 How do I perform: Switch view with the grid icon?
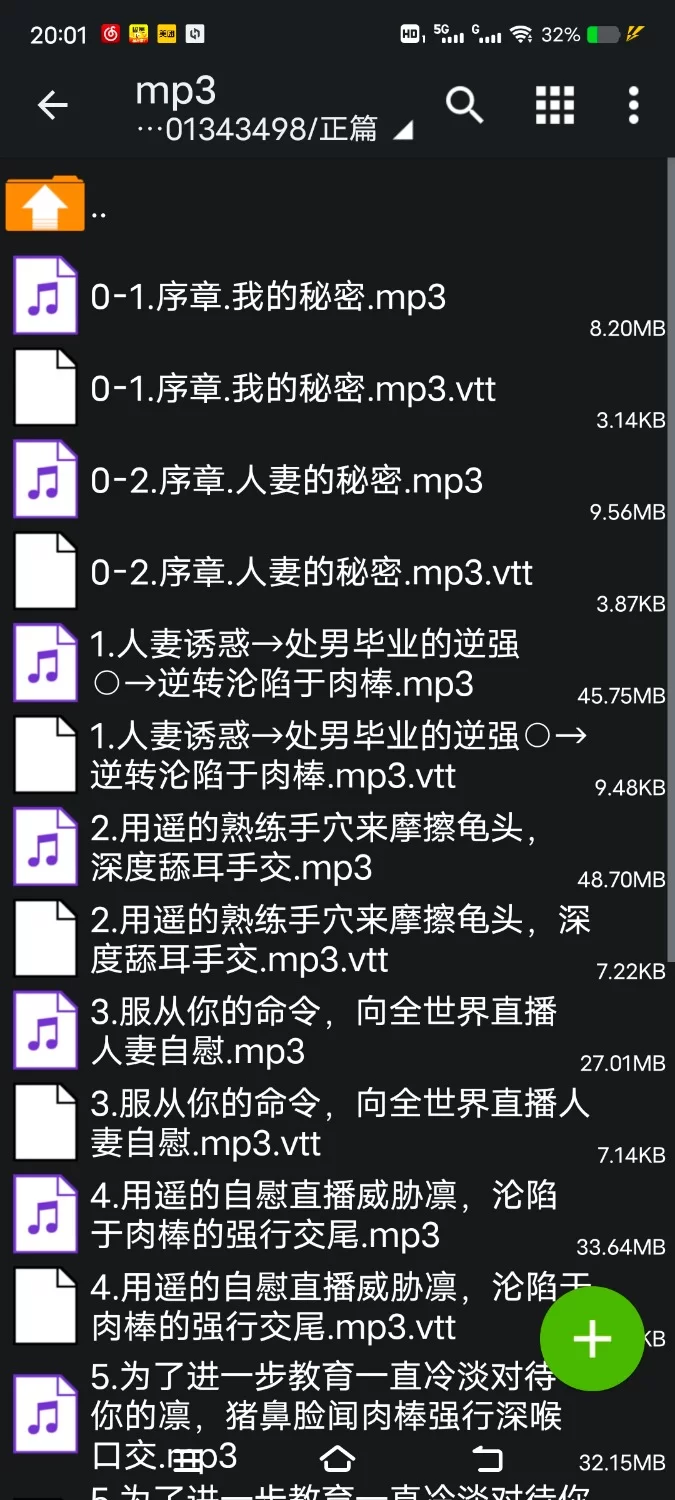[x=555, y=105]
